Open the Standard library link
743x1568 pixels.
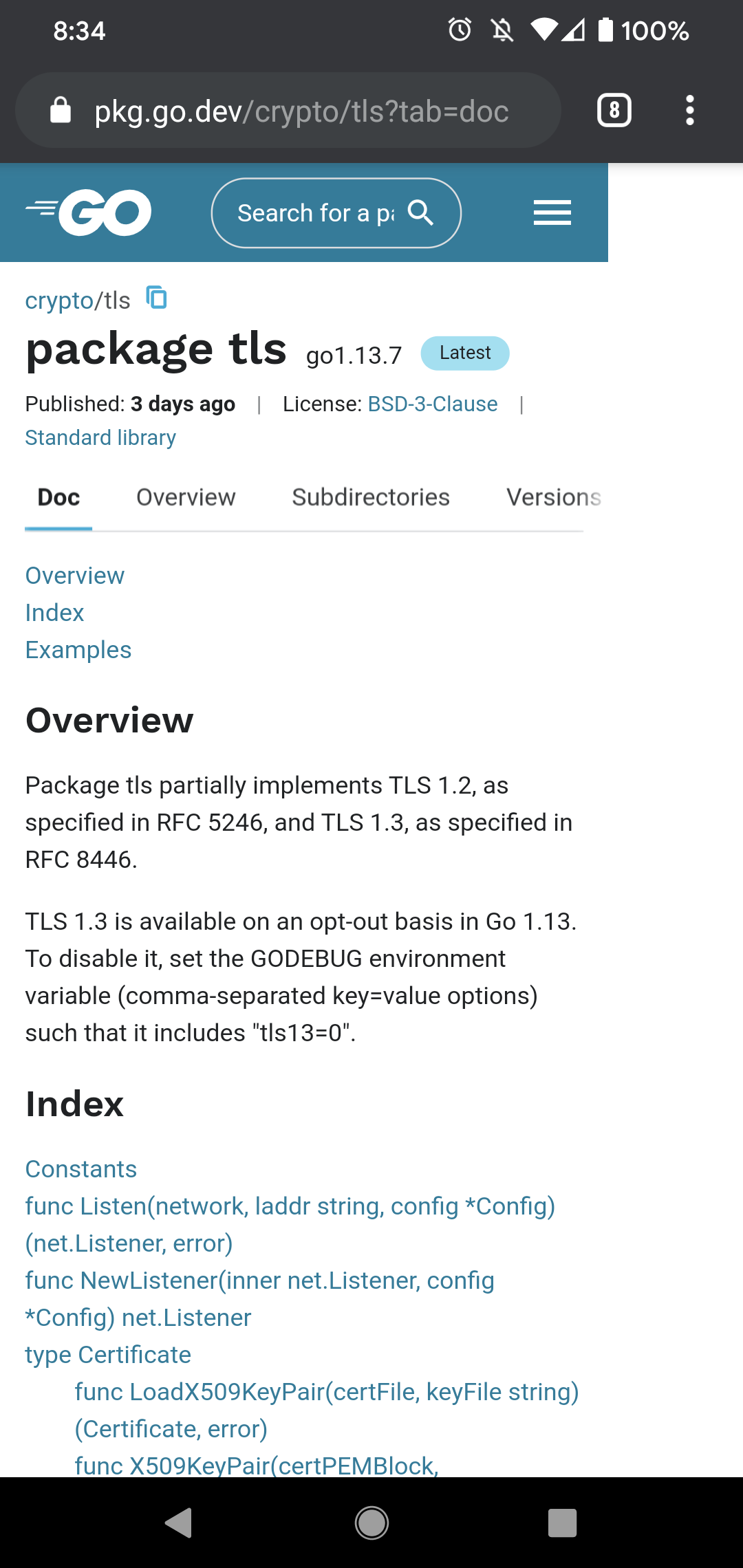pos(100,437)
